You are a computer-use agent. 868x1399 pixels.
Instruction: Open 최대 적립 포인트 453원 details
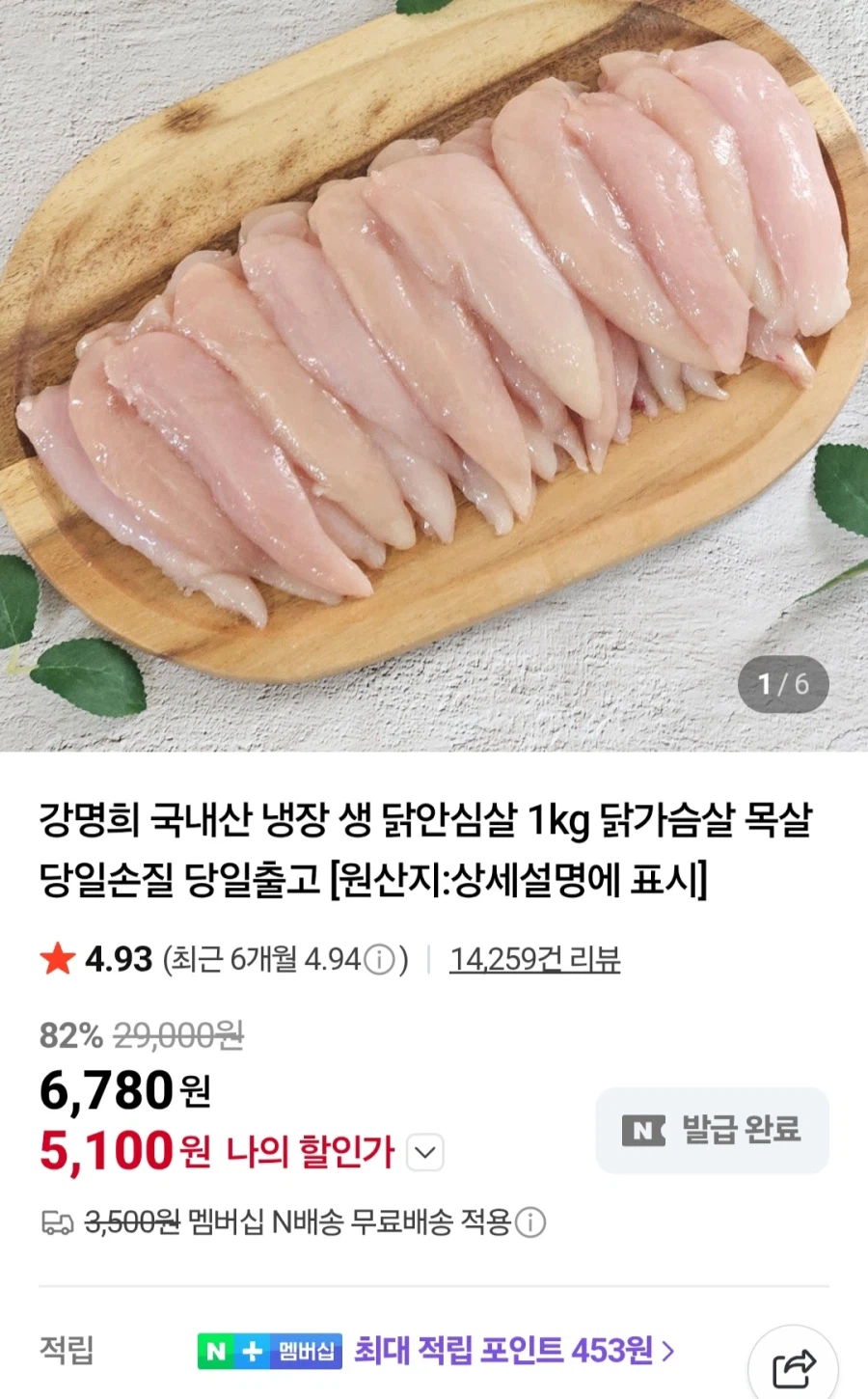click(x=509, y=1353)
